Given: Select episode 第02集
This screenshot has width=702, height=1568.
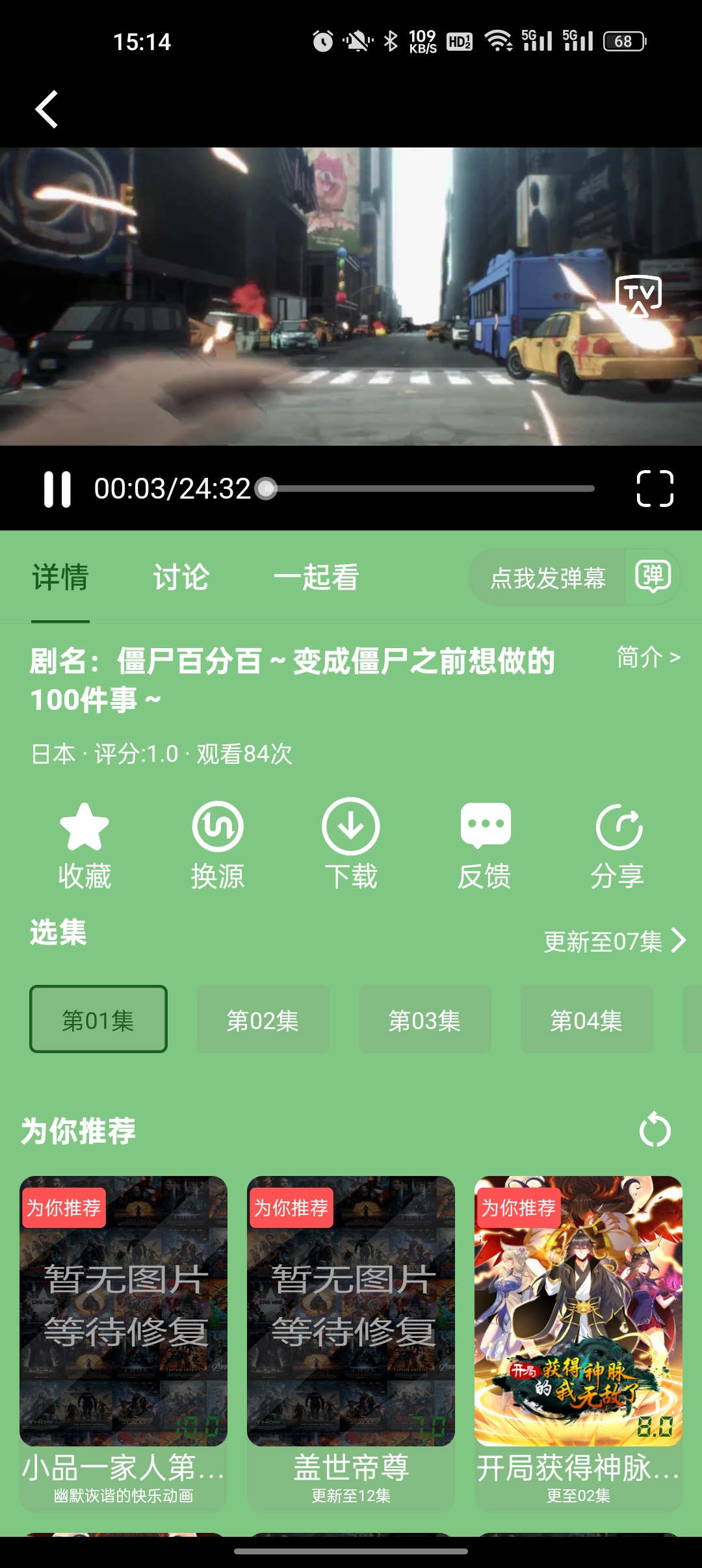Looking at the screenshot, I should [x=263, y=1019].
